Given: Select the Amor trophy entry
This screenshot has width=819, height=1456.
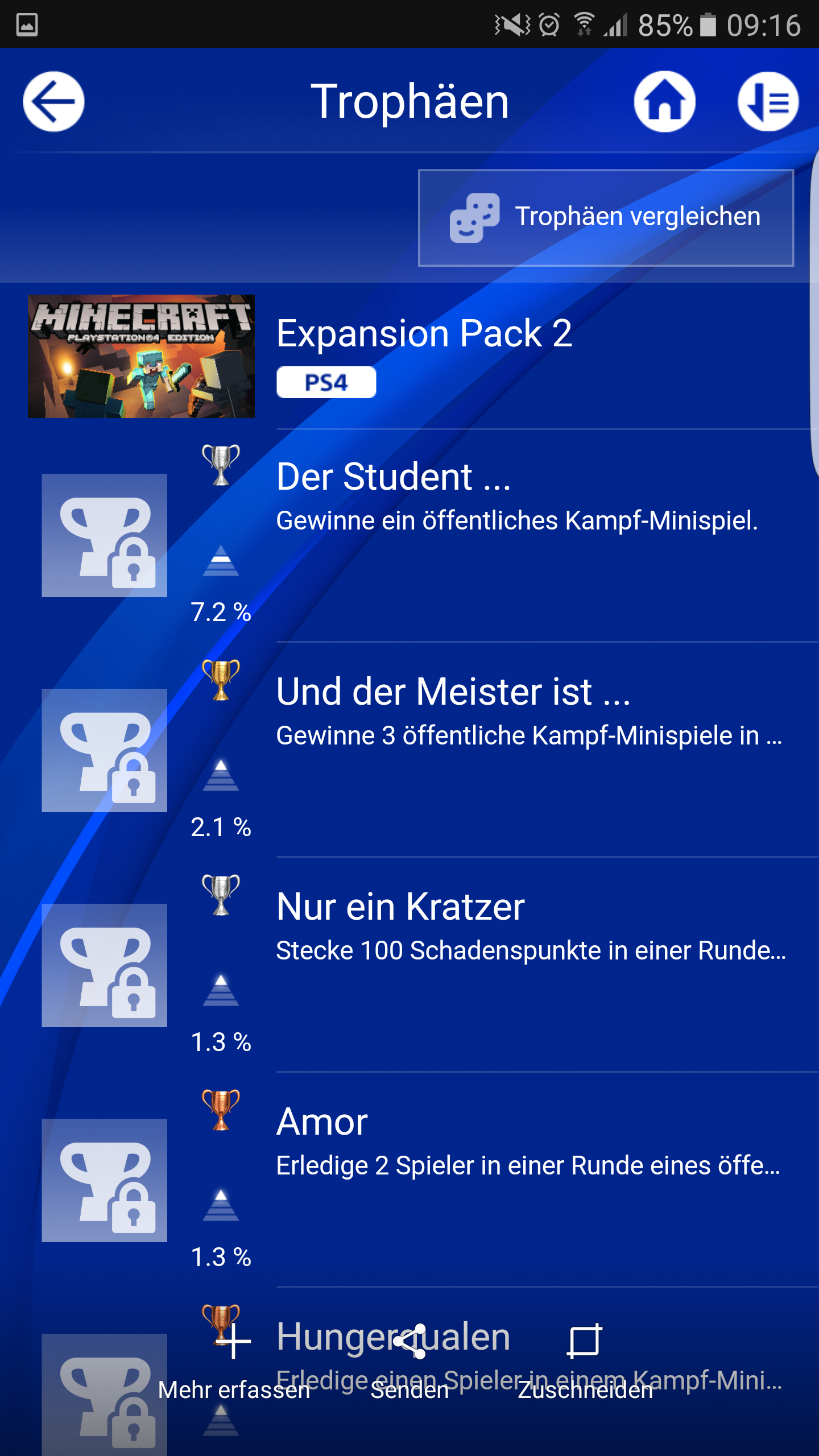Looking at the screenshot, I should click(x=529, y=1140).
